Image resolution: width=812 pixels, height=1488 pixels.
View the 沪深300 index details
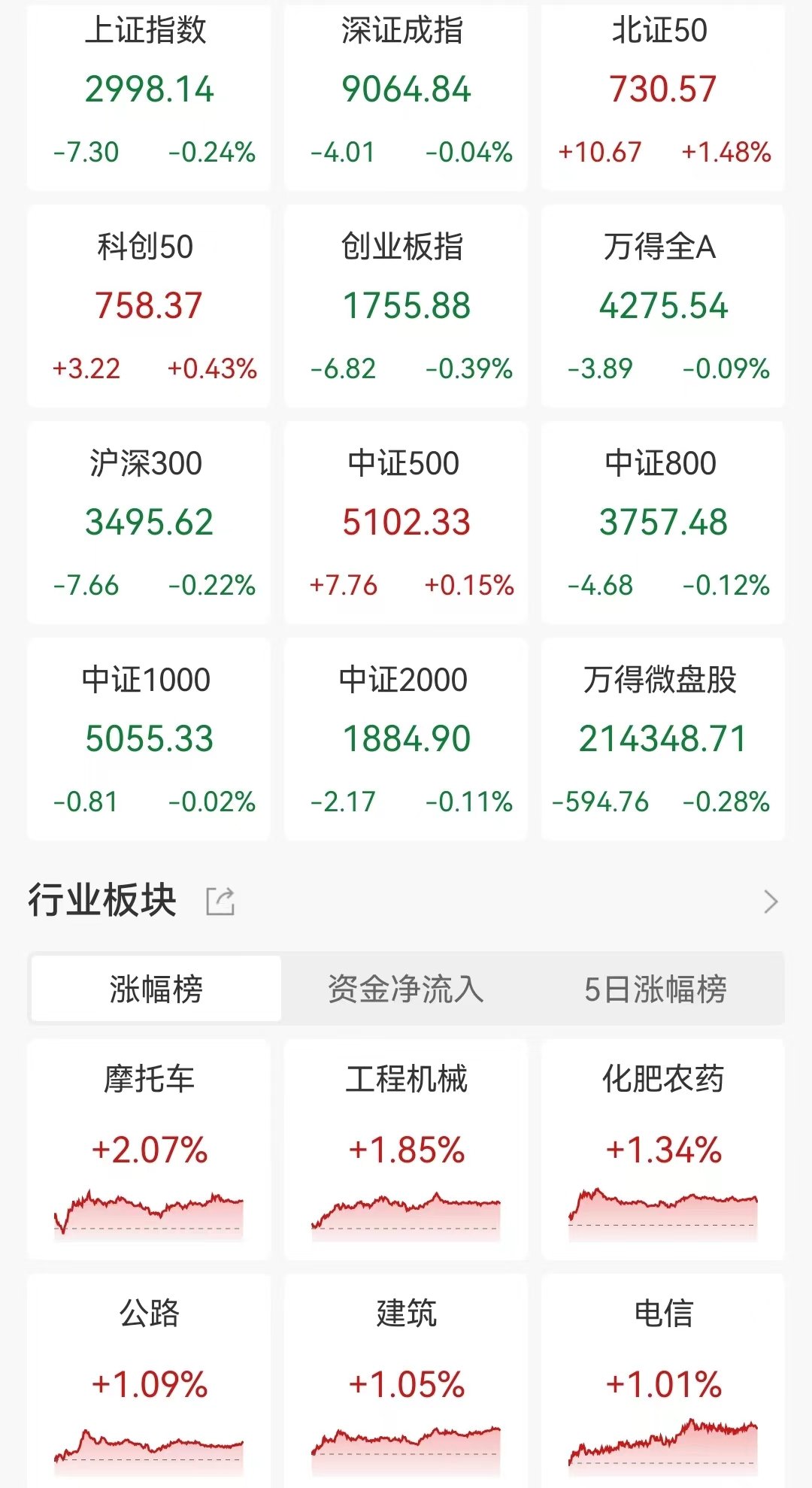[x=148, y=523]
